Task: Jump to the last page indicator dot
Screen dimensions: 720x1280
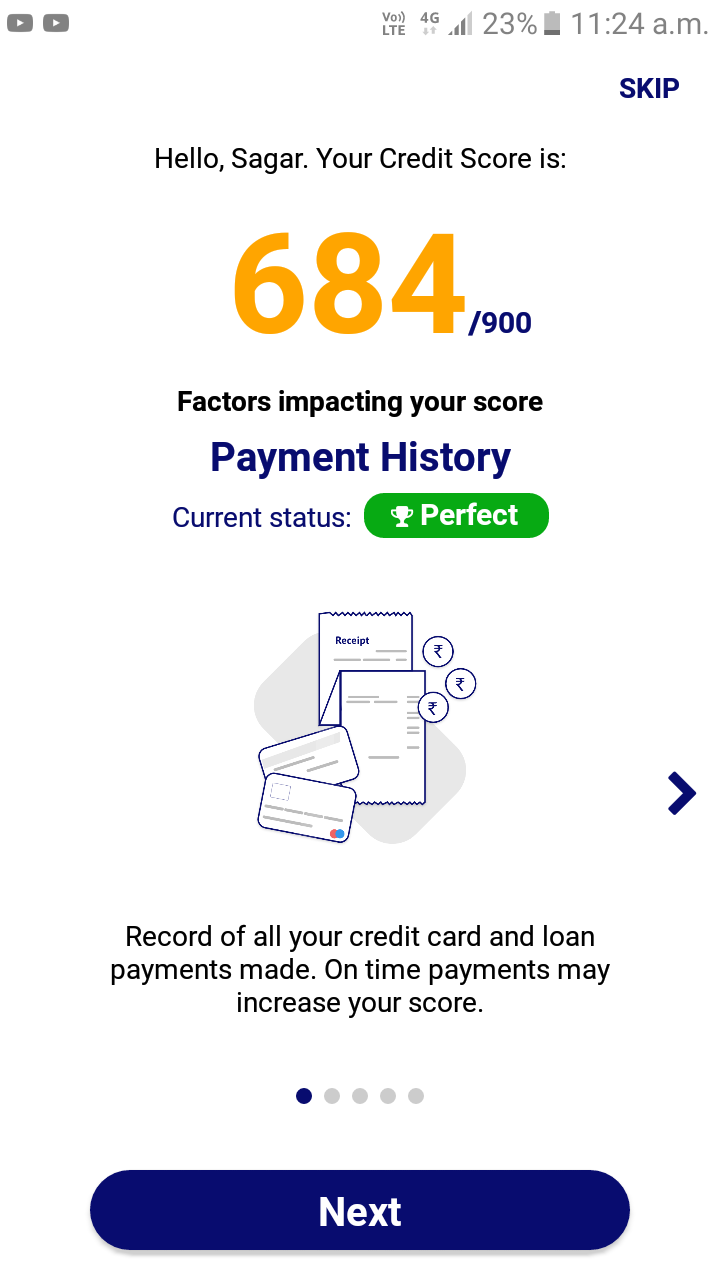Action: (416, 1096)
